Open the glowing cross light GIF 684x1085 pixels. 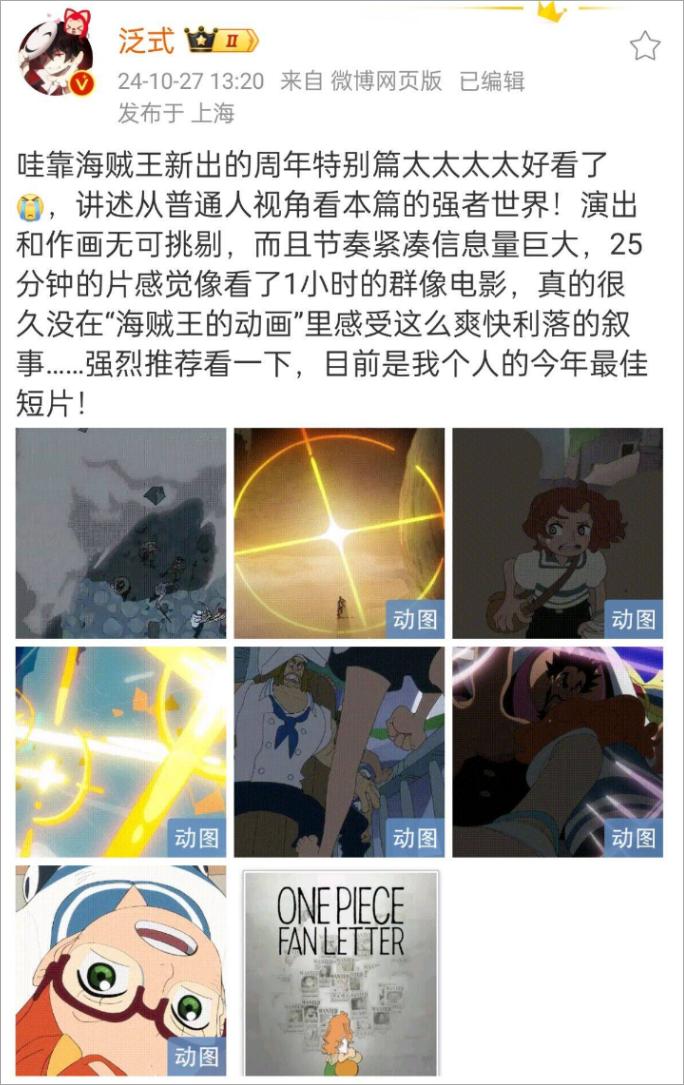[x=339, y=532]
